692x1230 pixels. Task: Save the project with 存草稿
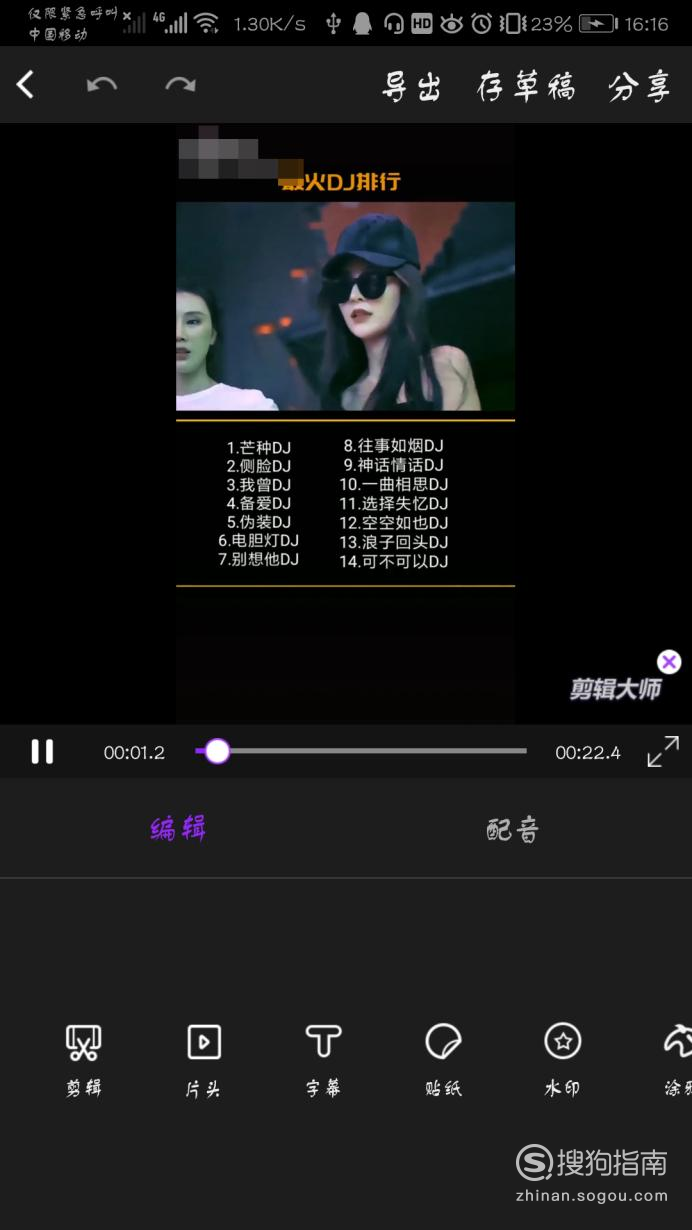click(x=525, y=88)
